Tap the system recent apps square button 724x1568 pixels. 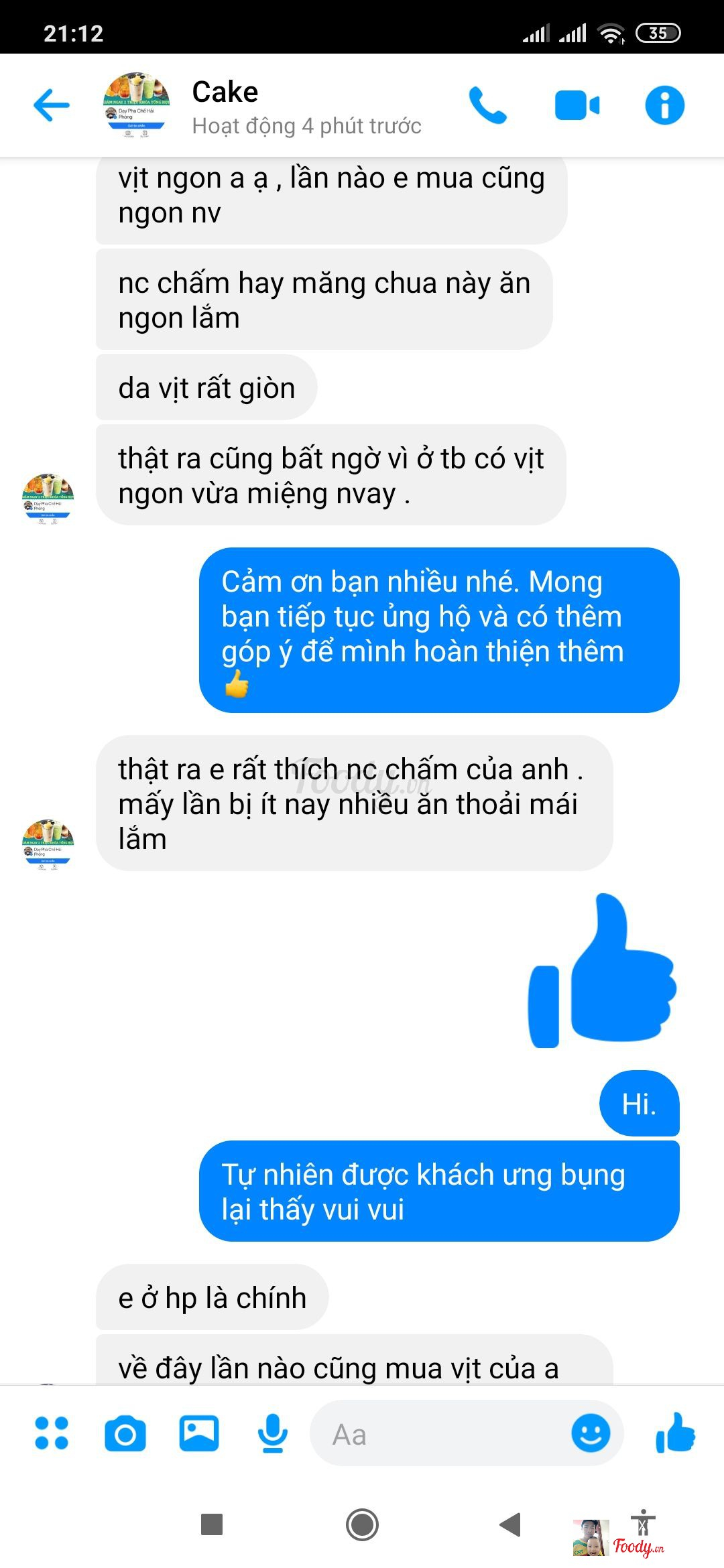pos(212,1524)
